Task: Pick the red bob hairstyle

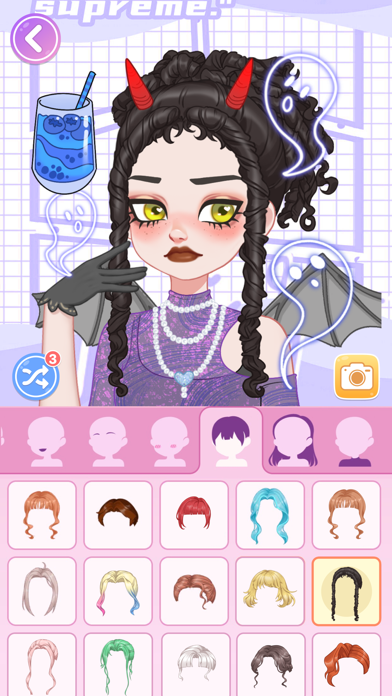Action: coord(194,515)
